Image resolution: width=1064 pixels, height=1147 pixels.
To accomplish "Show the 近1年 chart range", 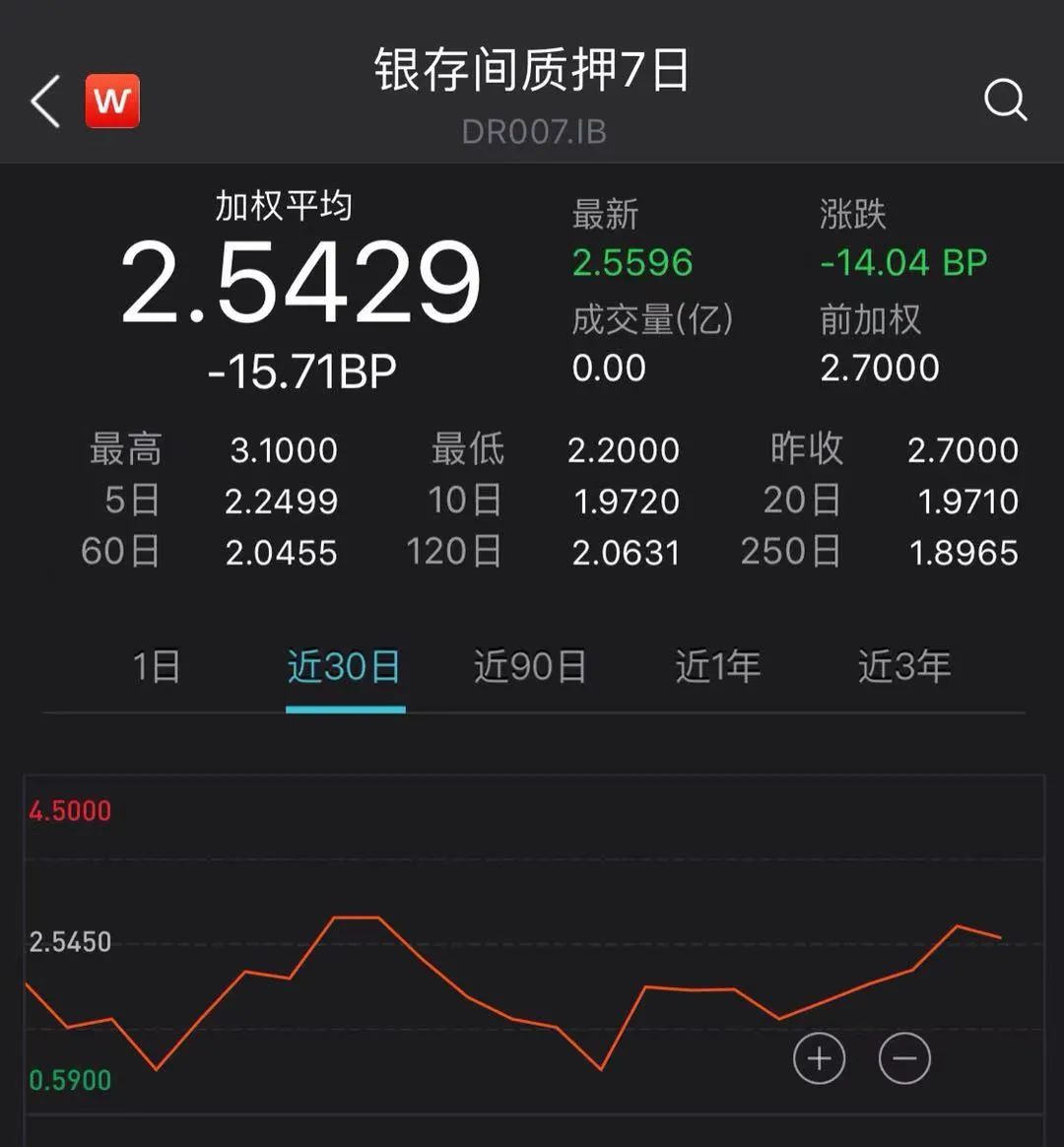I will [x=717, y=667].
